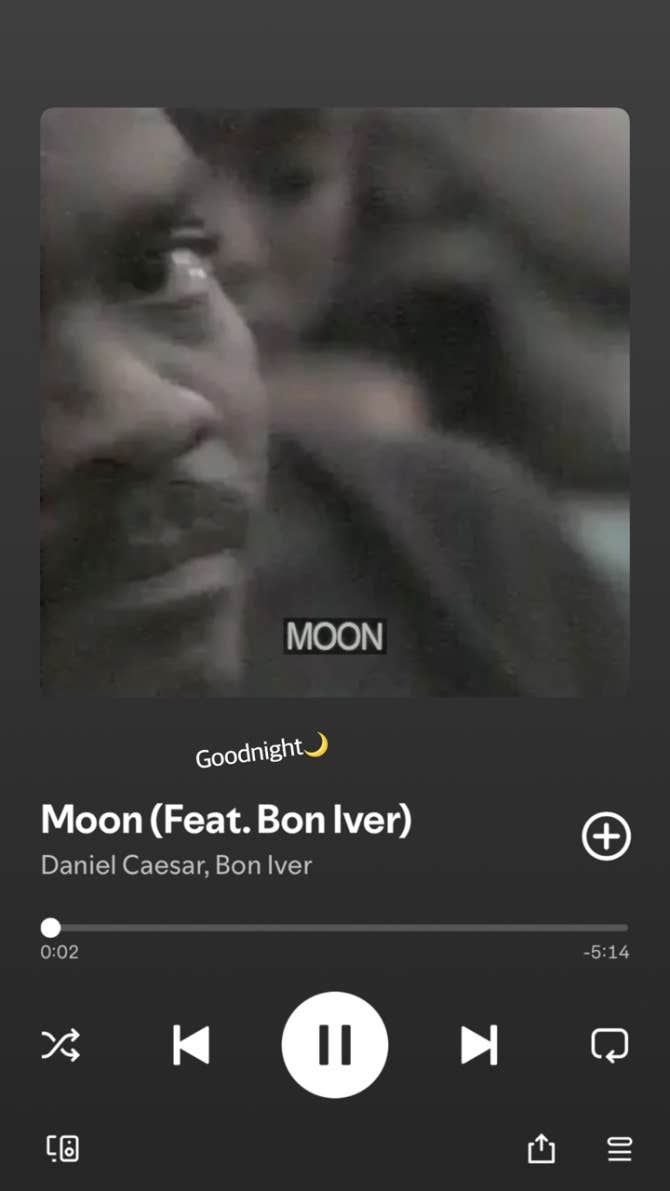
Task: Share this song
Action: coord(541,1149)
